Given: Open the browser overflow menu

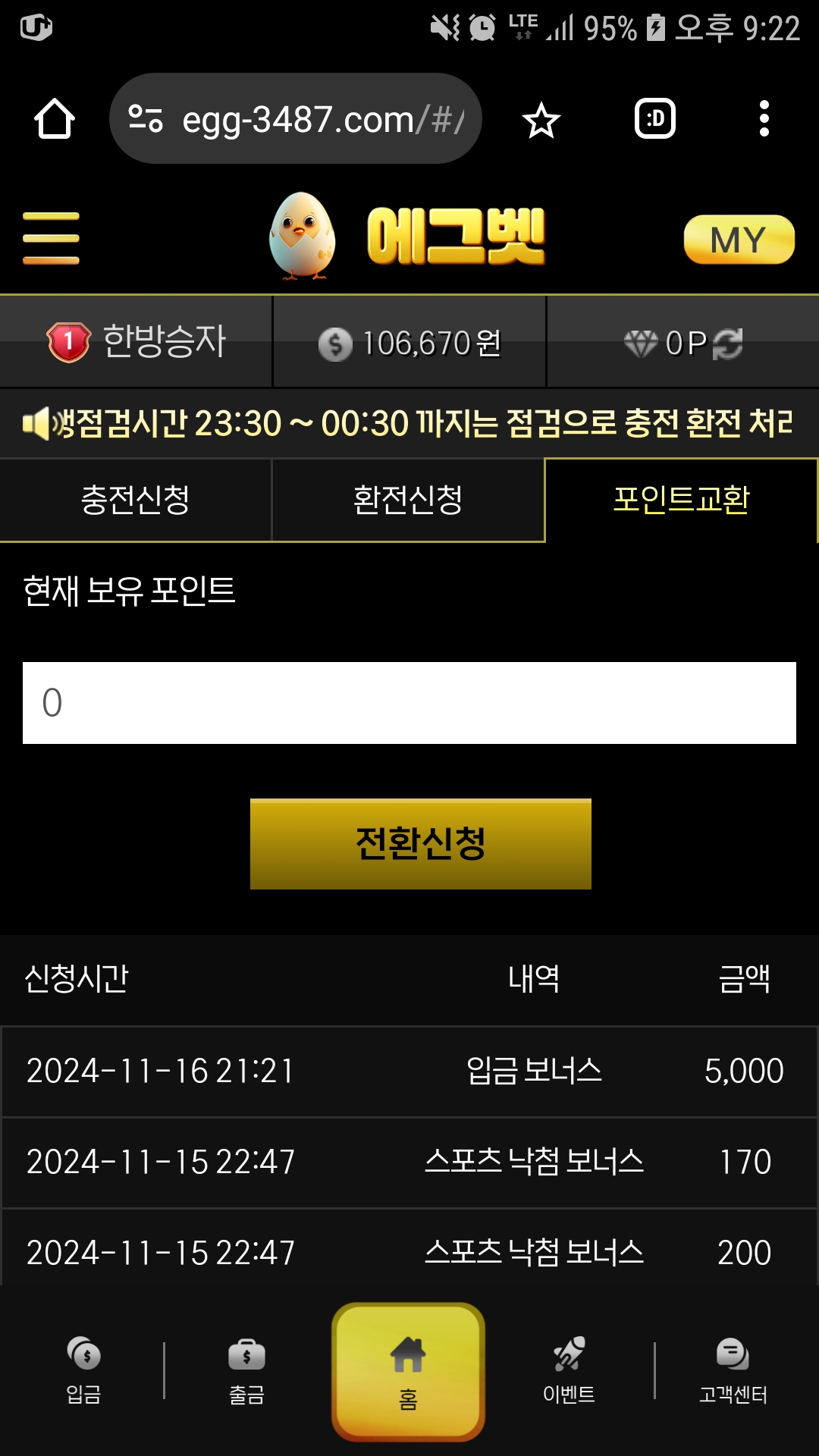Looking at the screenshot, I should 764,119.
